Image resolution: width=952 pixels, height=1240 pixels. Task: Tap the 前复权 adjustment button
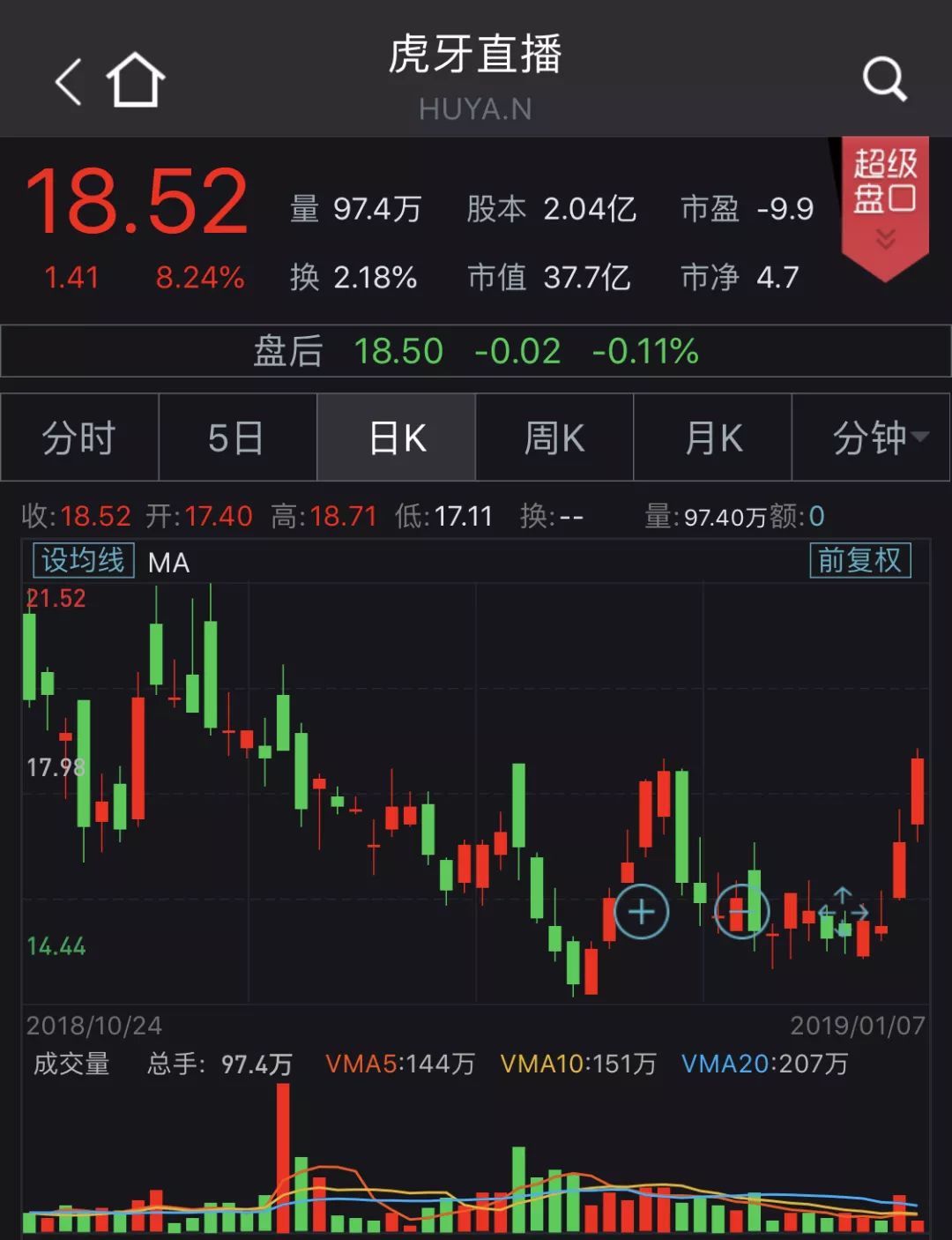point(859,561)
